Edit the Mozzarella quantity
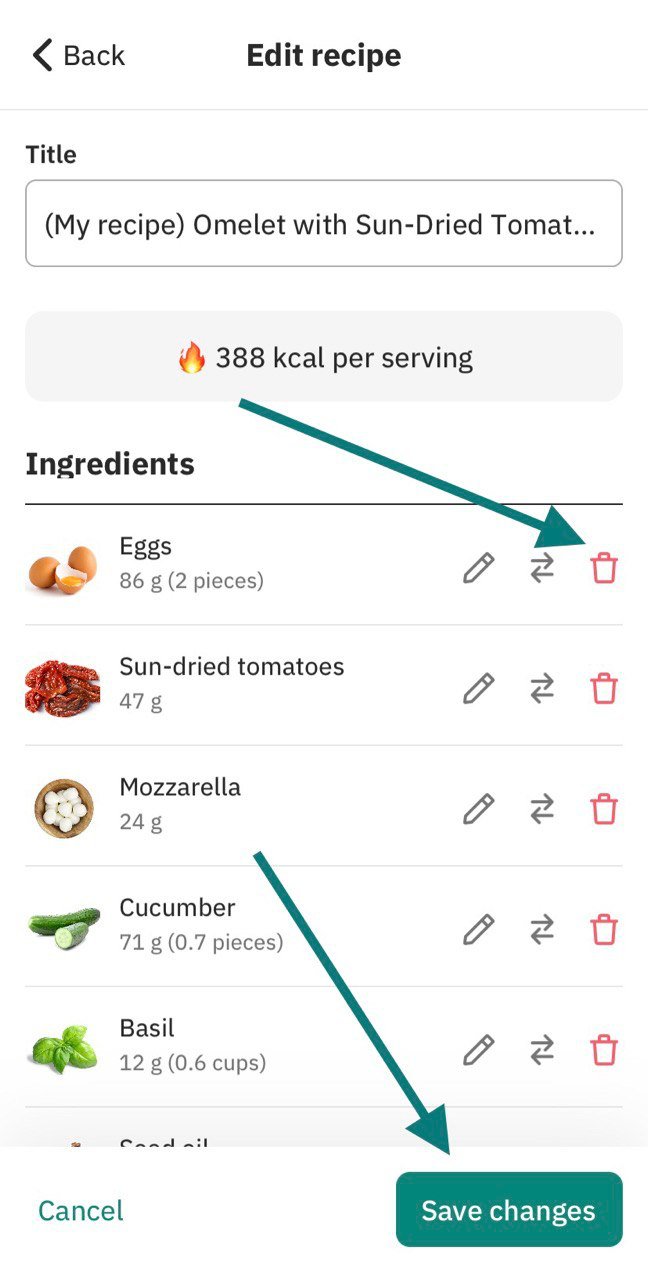 [479, 808]
